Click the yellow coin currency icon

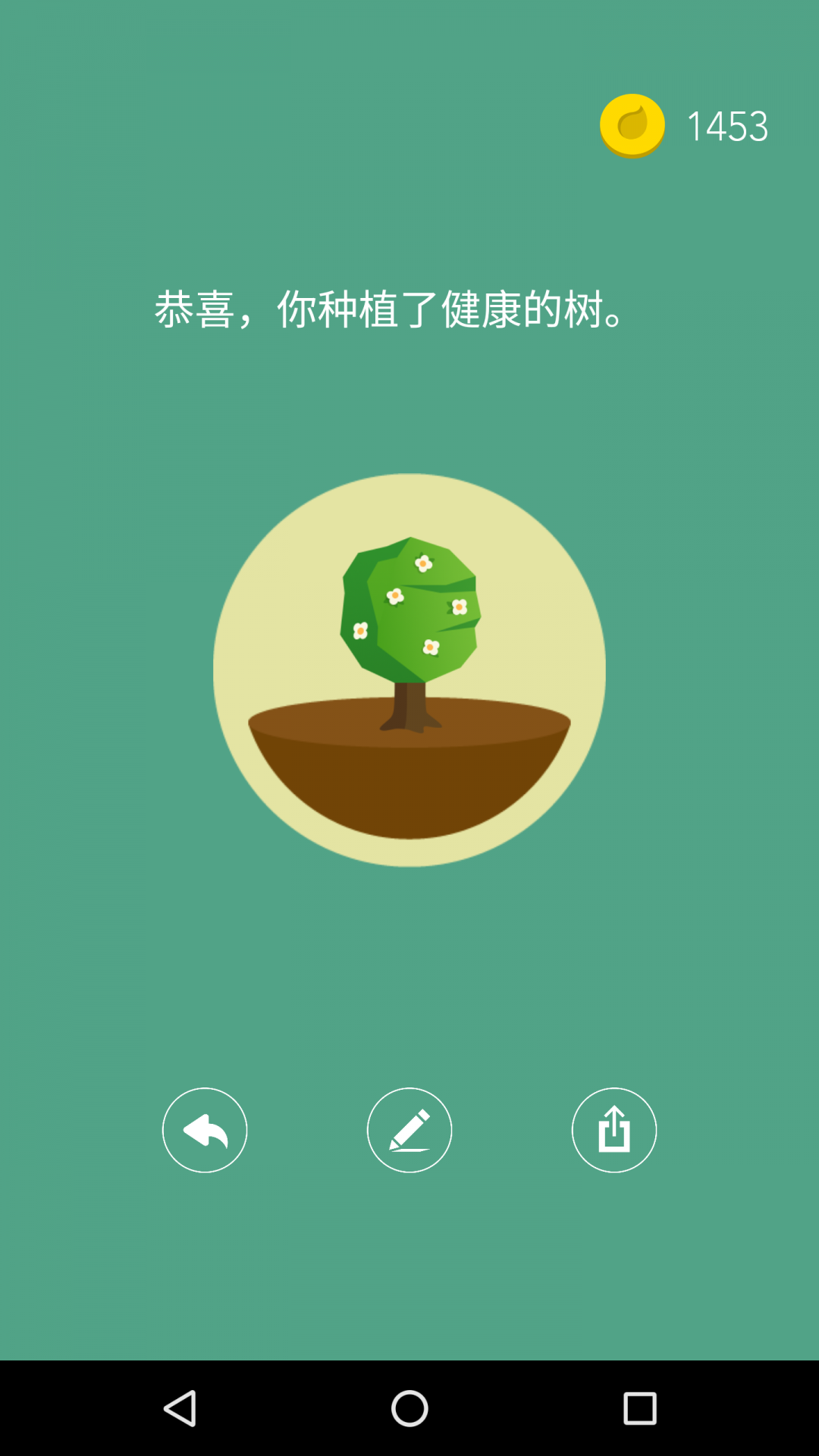click(634, 124)
